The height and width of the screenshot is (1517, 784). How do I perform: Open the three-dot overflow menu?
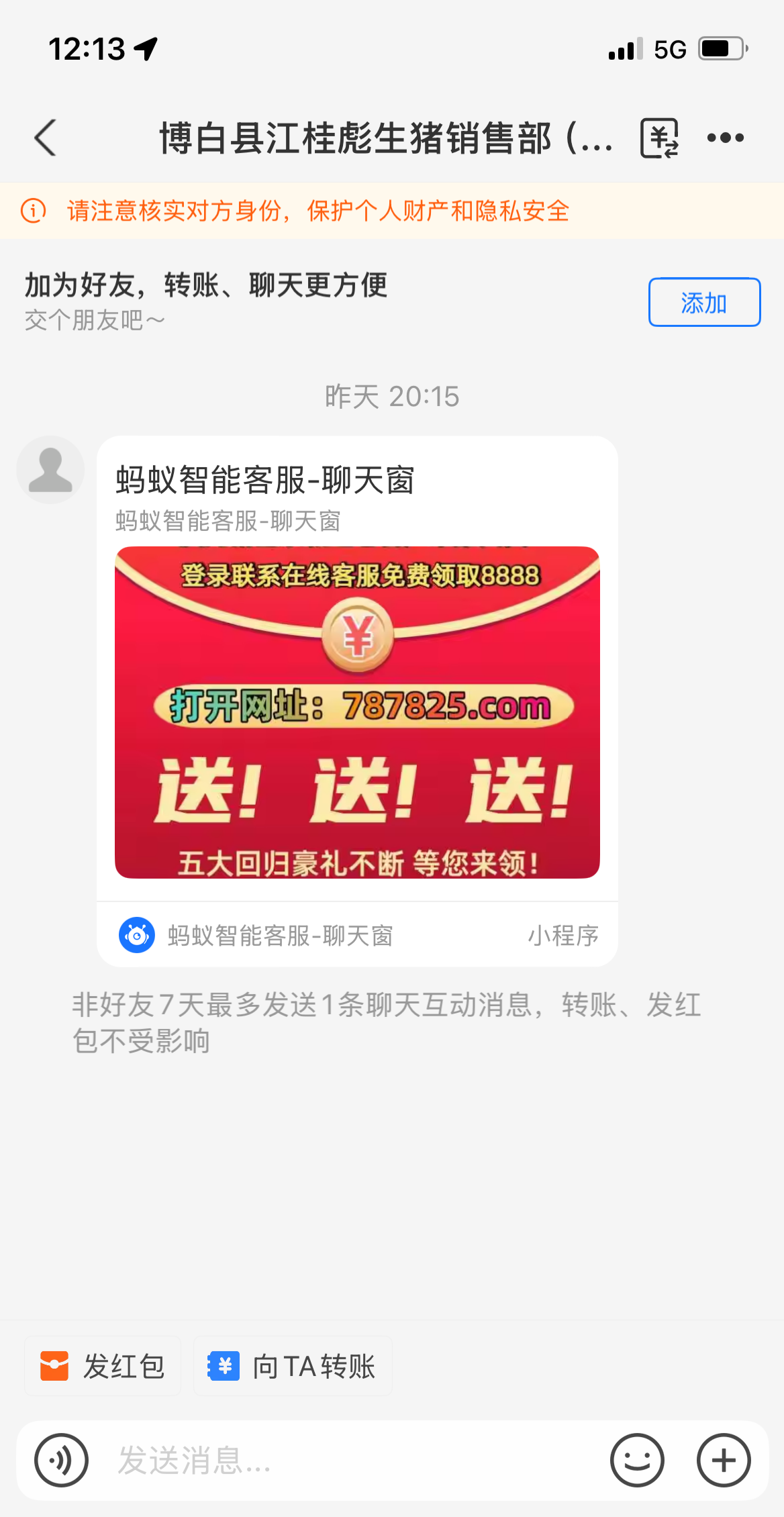[x=726, y=138]
